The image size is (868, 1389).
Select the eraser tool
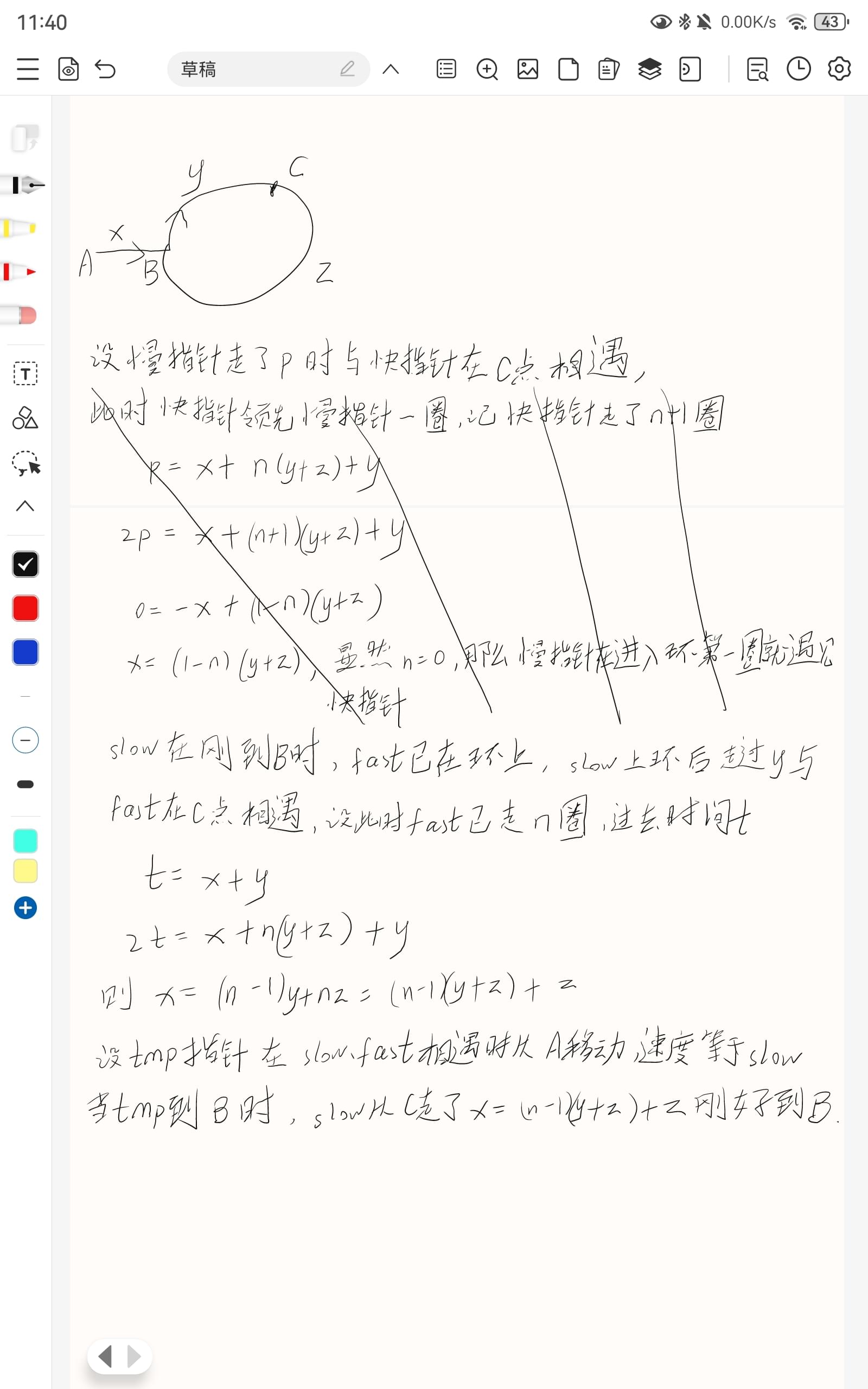(x=19, y=315)
